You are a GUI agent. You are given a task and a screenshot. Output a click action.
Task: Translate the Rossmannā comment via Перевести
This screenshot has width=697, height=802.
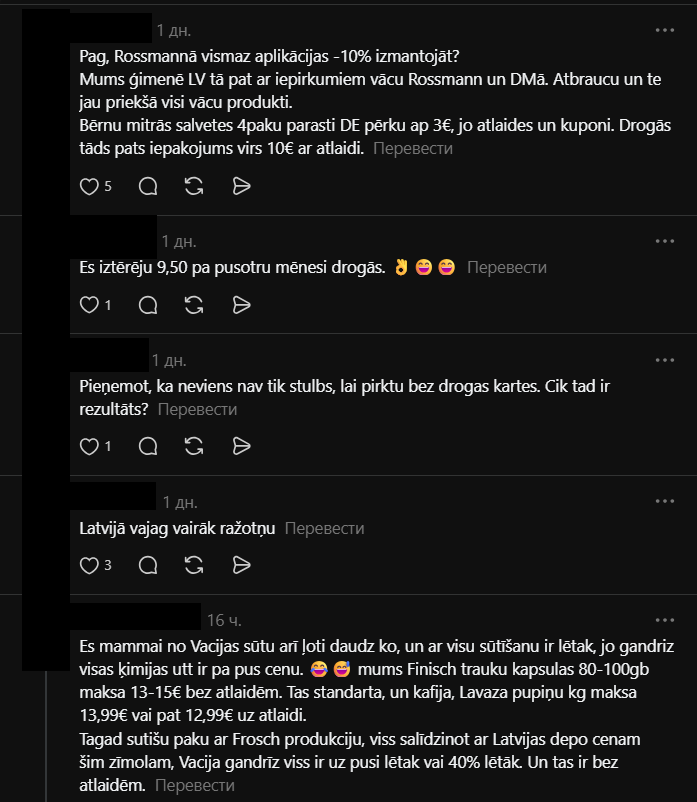(x=413, y=148)
